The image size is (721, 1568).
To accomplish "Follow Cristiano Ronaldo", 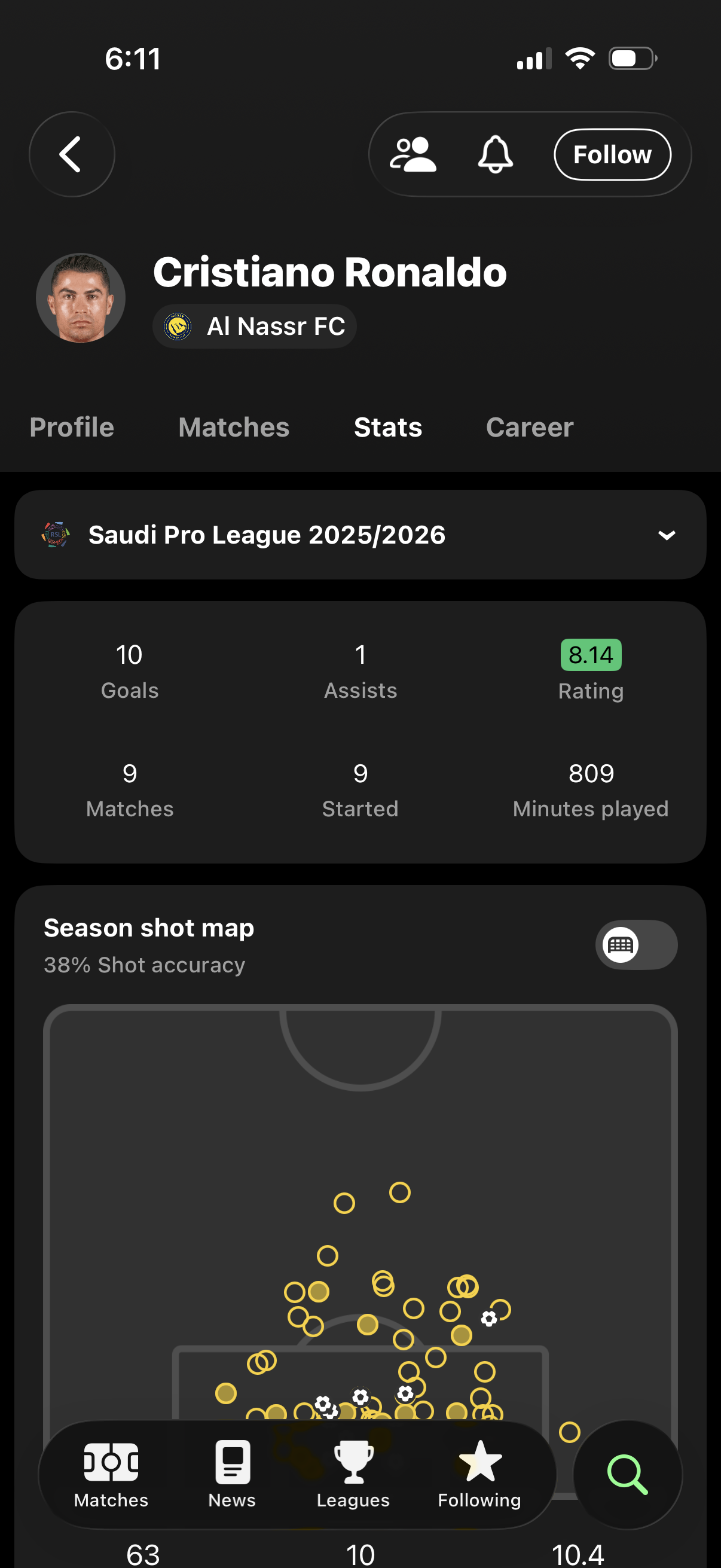I will coord(612,155).
